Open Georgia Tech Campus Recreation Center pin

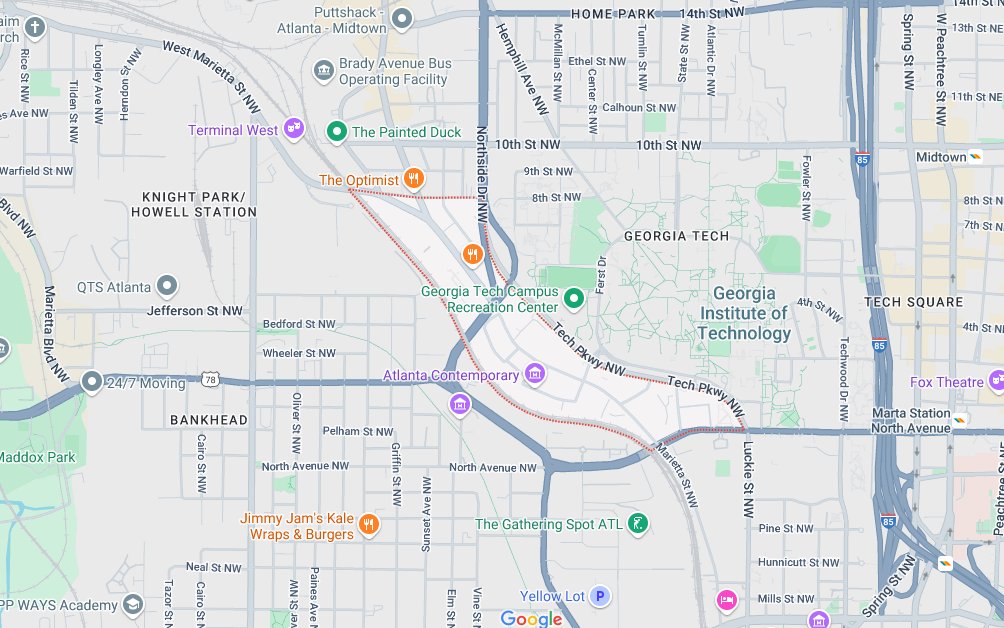point(574,298)
